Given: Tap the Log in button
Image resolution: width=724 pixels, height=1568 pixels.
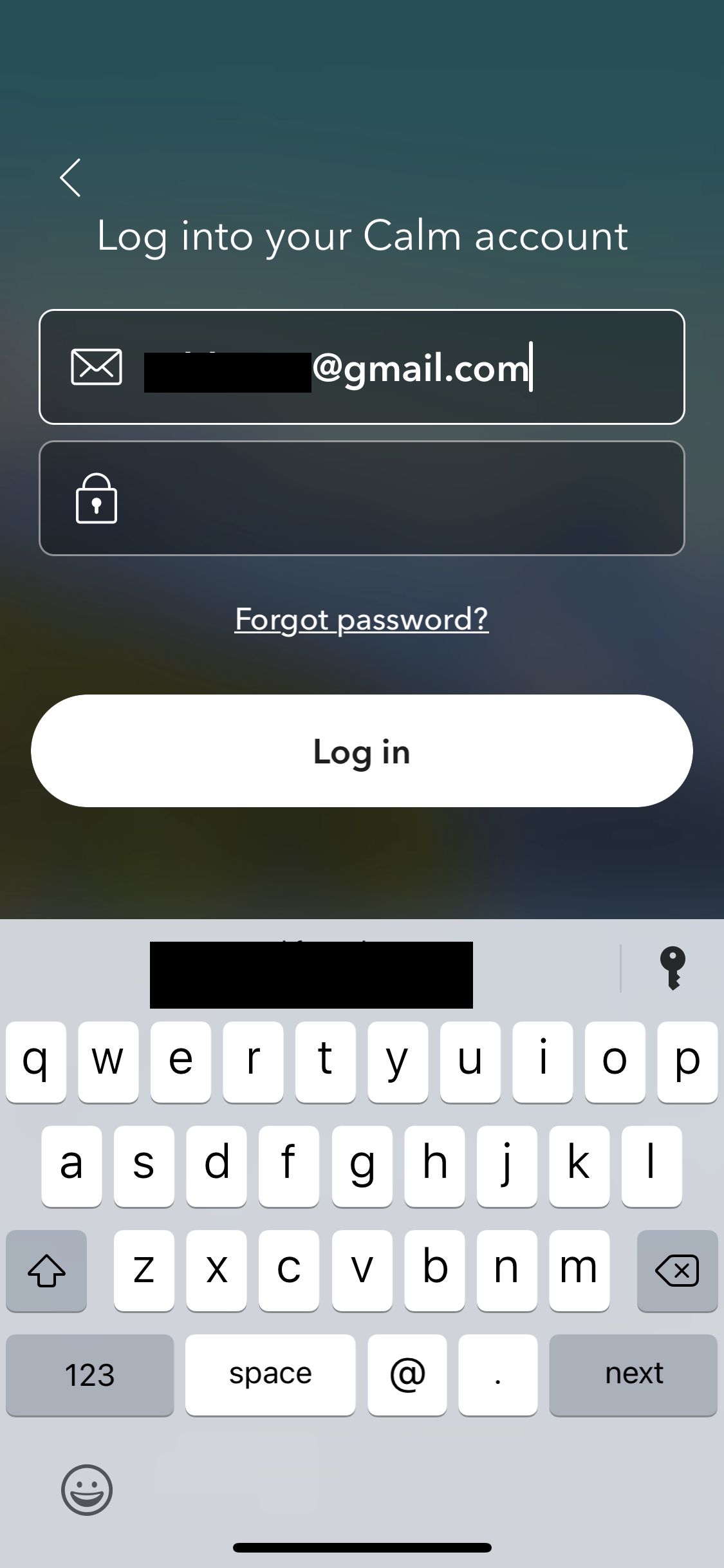Looking at the screenshot, I should pyautogui.click(x=362, y=751).
